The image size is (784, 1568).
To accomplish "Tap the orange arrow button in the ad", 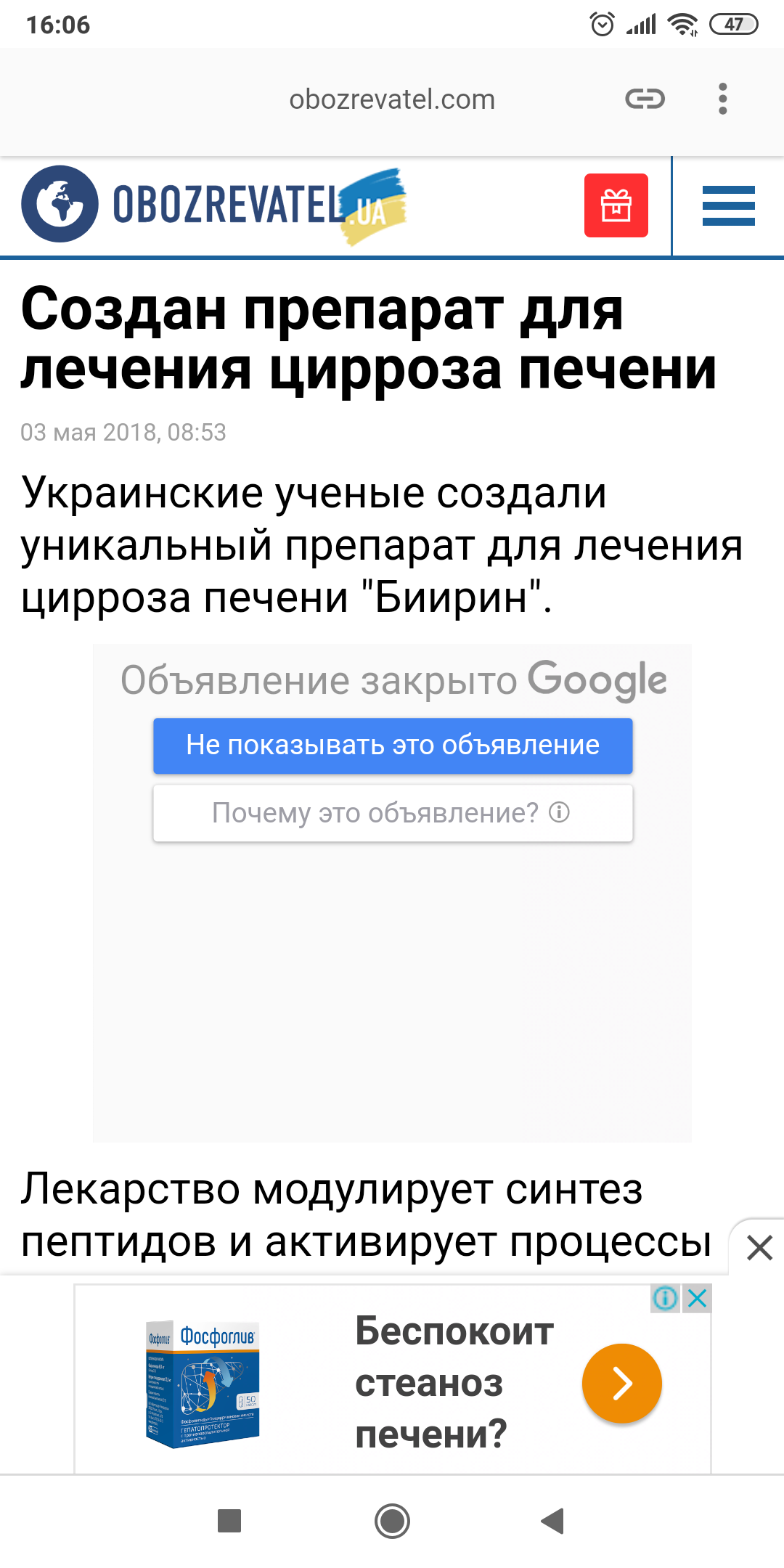I will tap(621, 1383).
